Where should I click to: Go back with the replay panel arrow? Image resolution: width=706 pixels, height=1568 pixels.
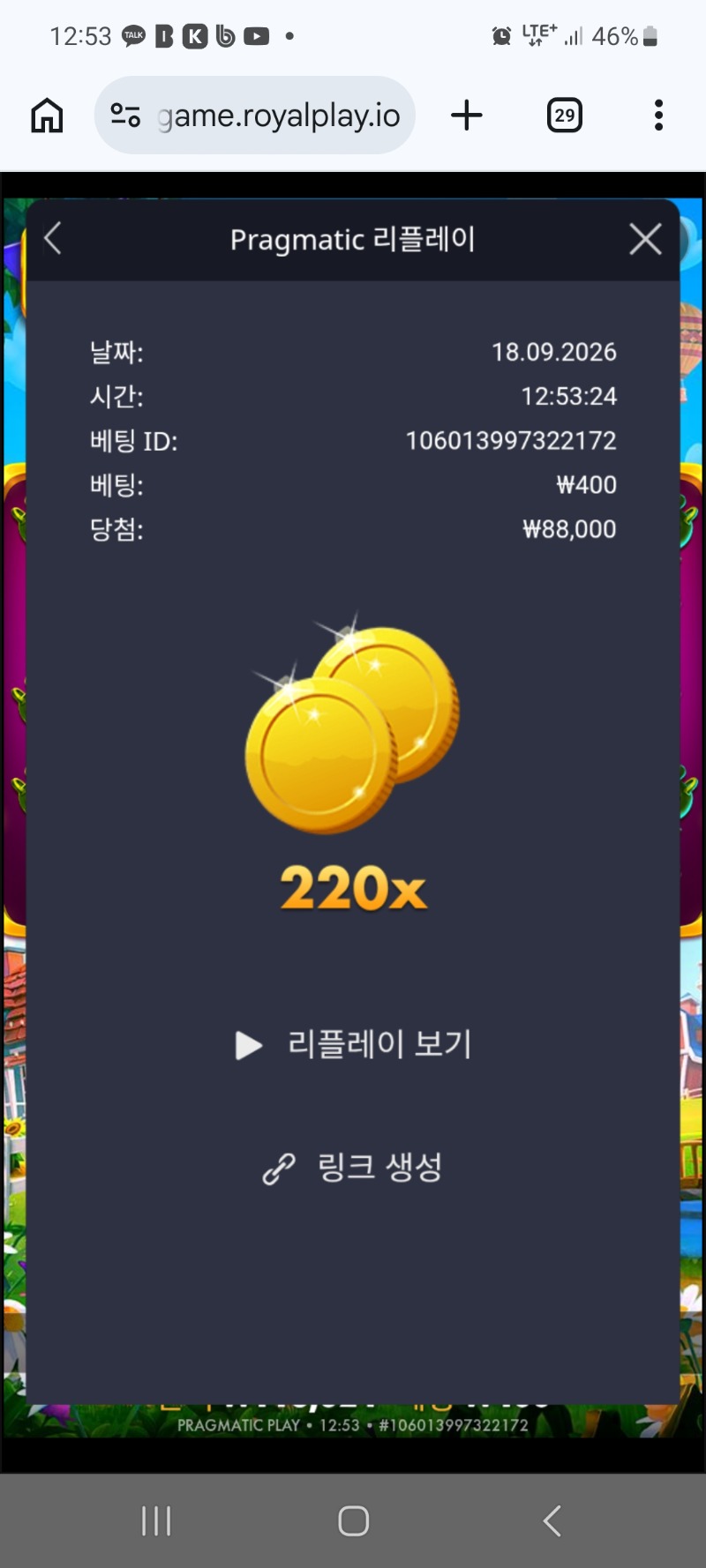(53, 238)
